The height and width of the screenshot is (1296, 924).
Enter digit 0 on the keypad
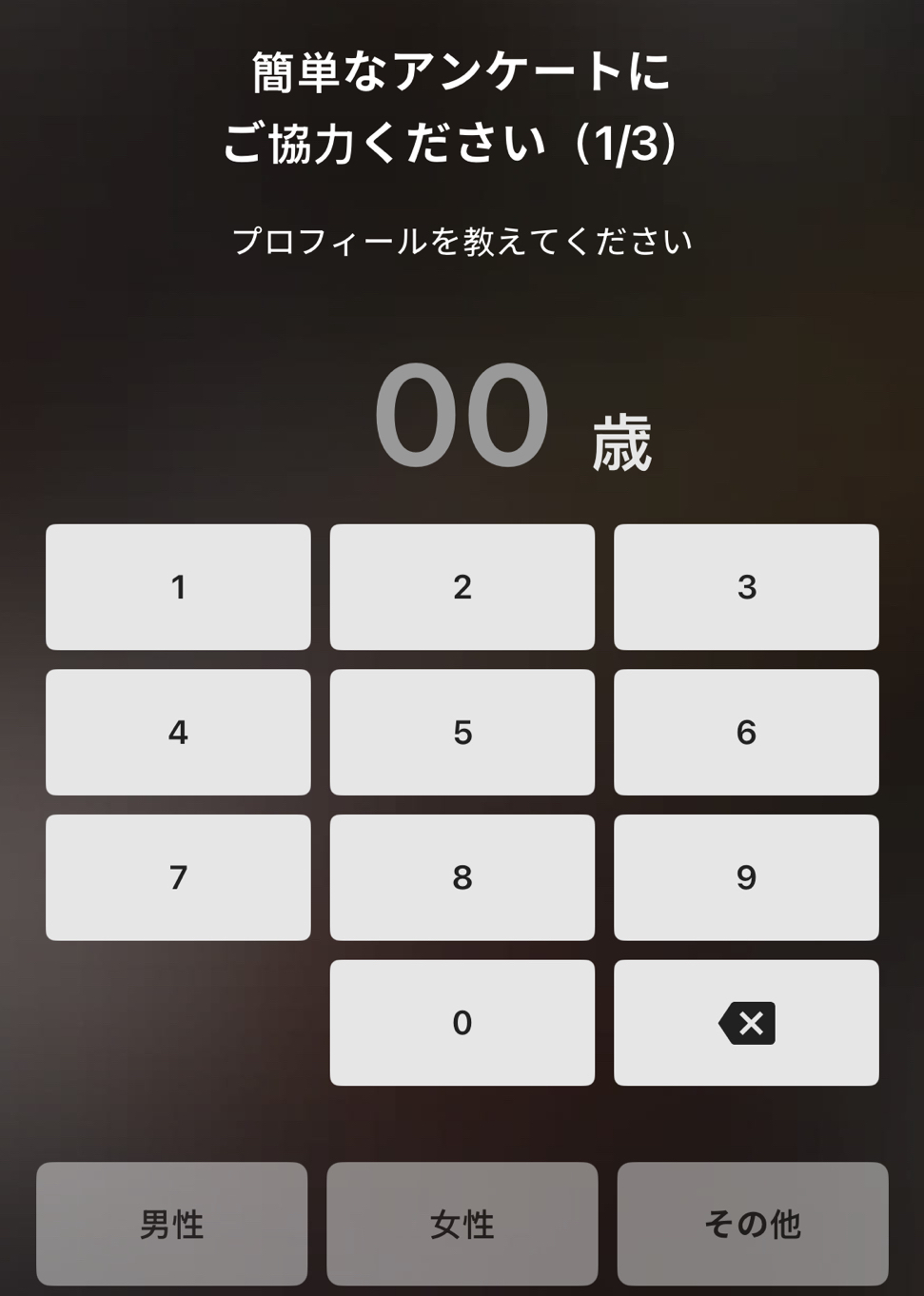click(462, 1022)
